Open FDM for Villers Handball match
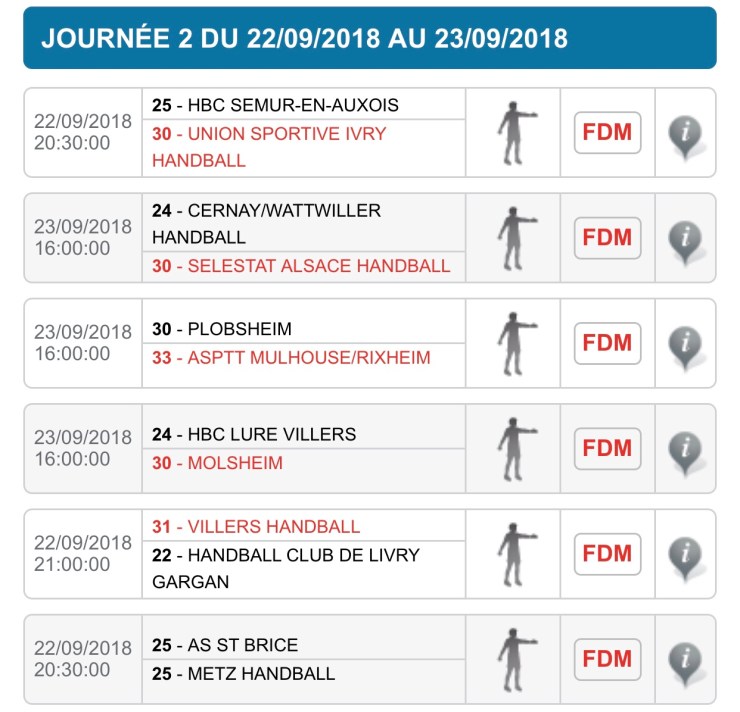The height and width of the screenshot is (712, 740). click(x=607, y=553)
